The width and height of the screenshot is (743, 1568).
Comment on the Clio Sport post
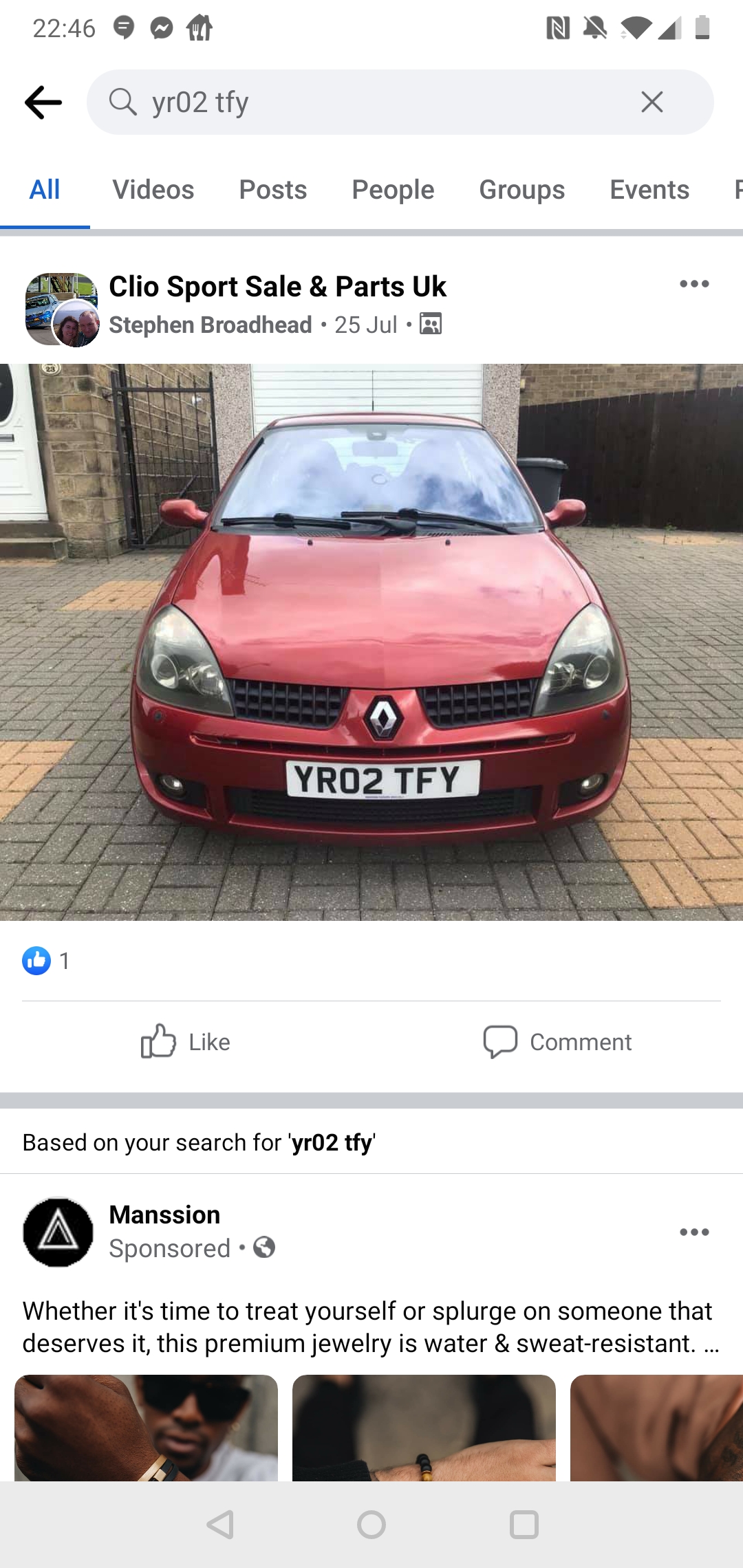point(557,1042)
